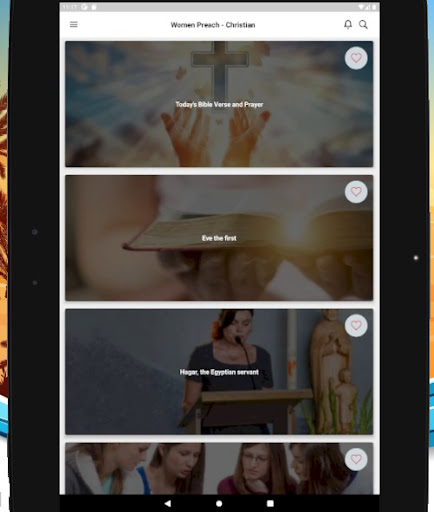Favorite Today's Bible Verse and Prayer card
Viewport: 434px width, 512px height.
click(356, 58)
